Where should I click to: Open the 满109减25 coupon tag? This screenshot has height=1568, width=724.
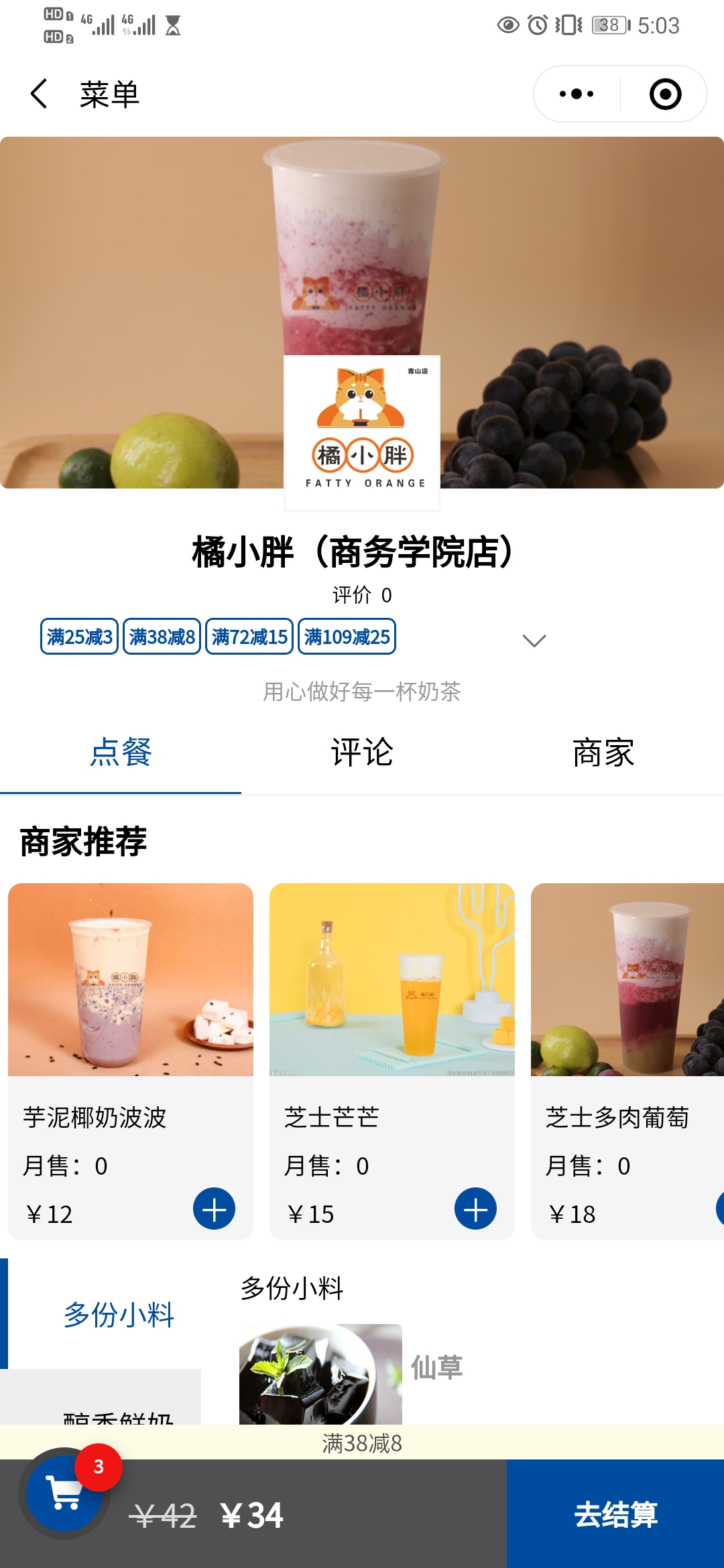(347, 637)
